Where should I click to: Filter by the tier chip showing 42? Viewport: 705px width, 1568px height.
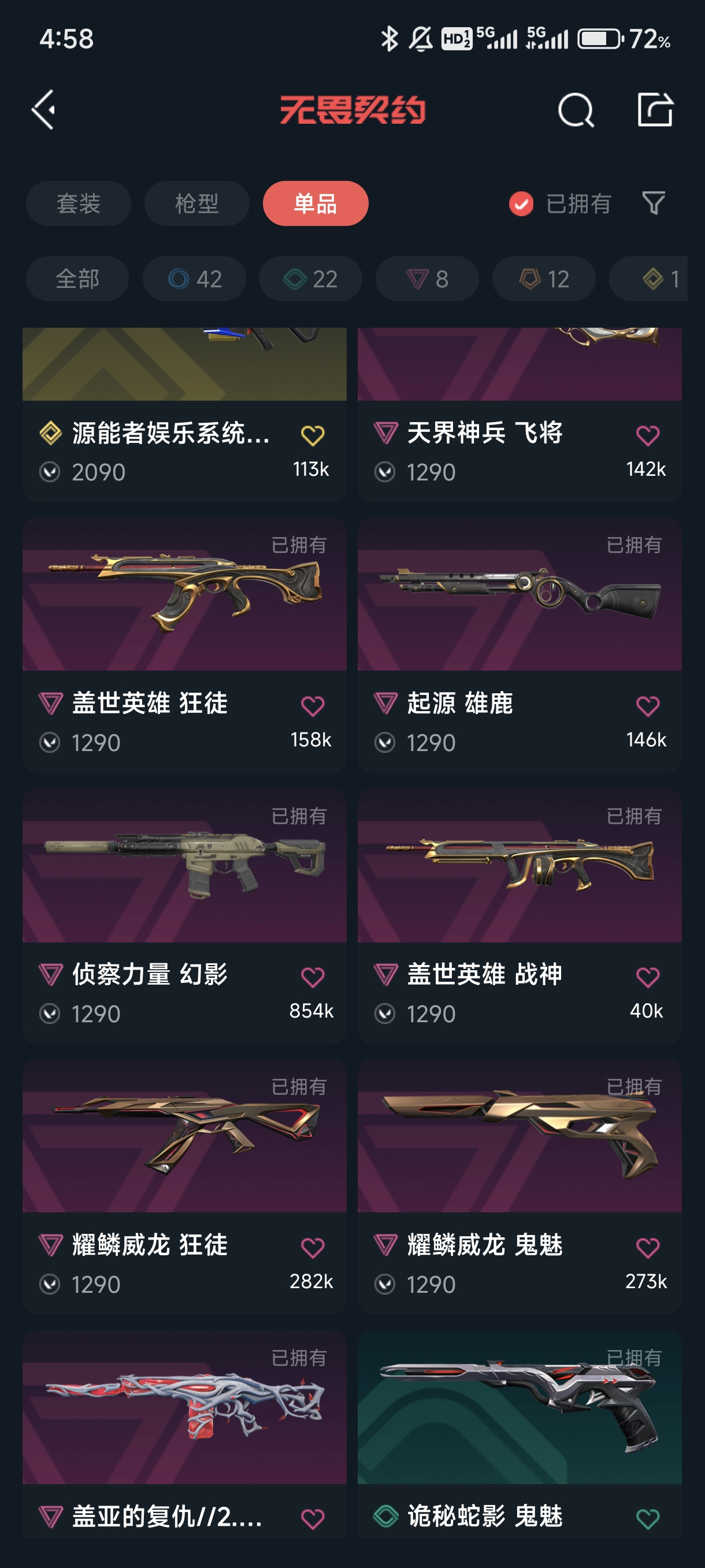(194, 279)
